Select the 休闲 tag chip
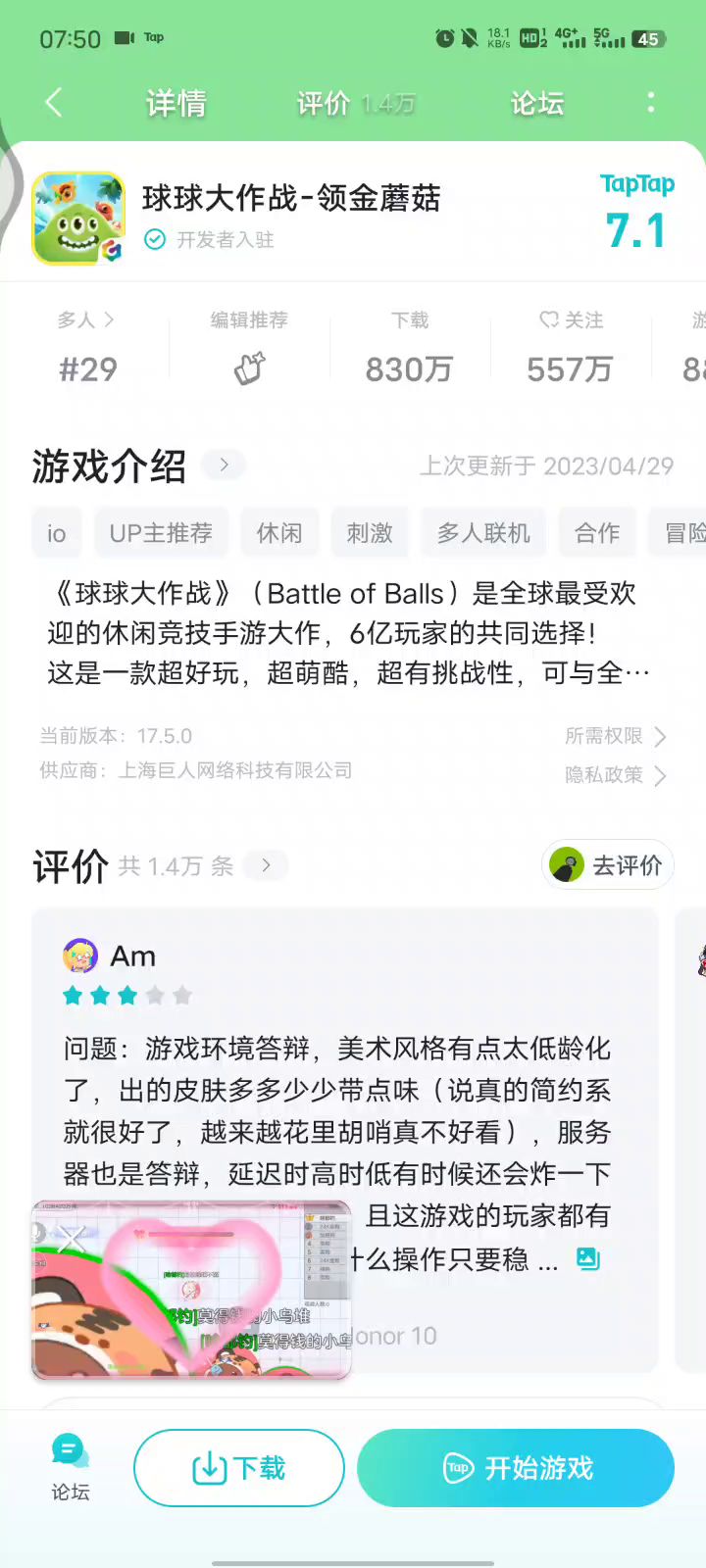The image size is (706, 1568). click(x=279, y=533)
